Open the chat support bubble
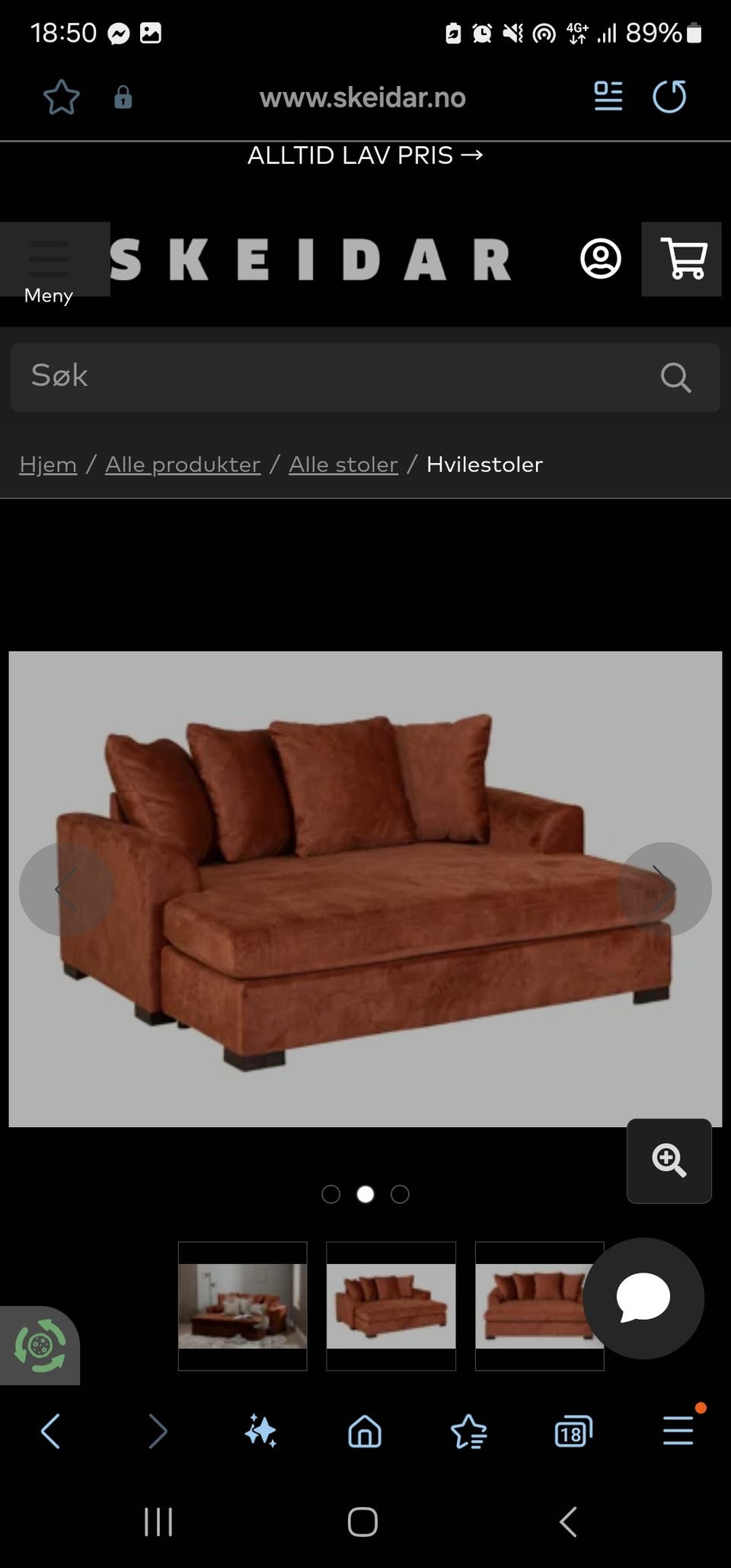 (643, 1299)
